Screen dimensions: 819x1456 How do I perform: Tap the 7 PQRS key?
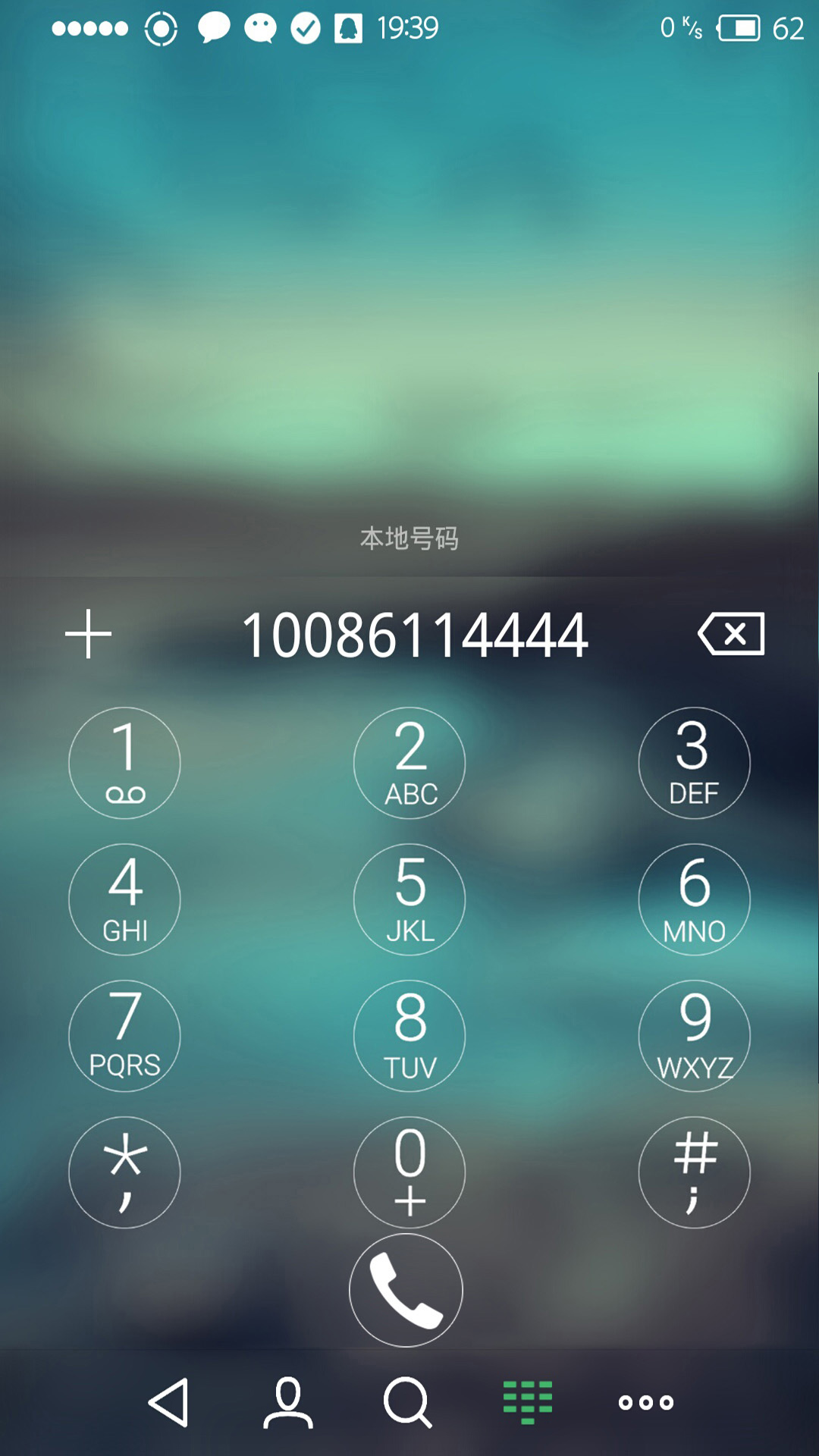click(124, 1036)
